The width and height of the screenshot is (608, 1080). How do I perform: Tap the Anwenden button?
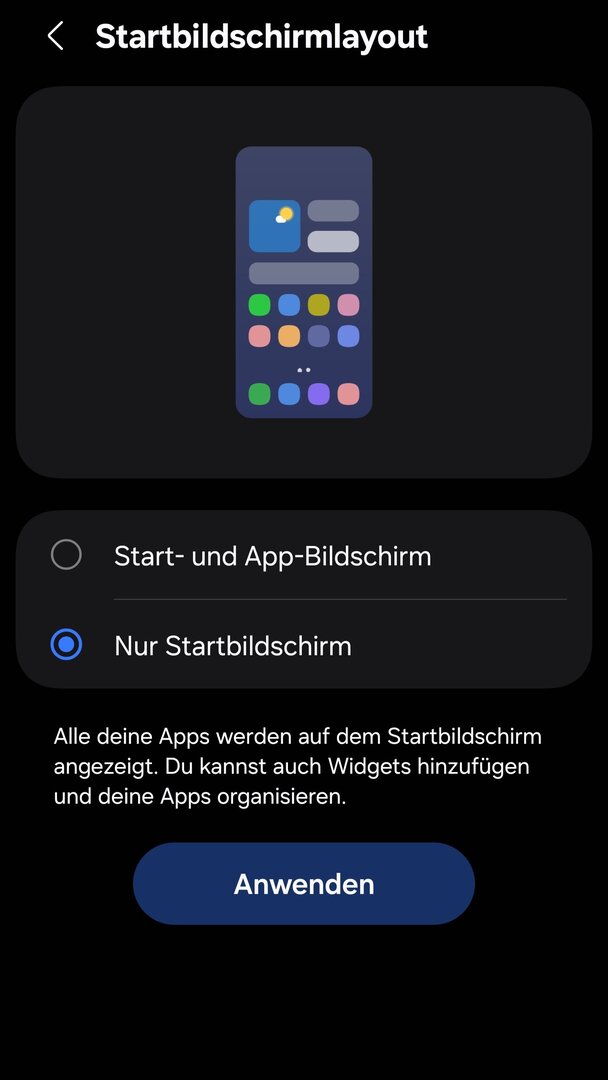[303, 884]
